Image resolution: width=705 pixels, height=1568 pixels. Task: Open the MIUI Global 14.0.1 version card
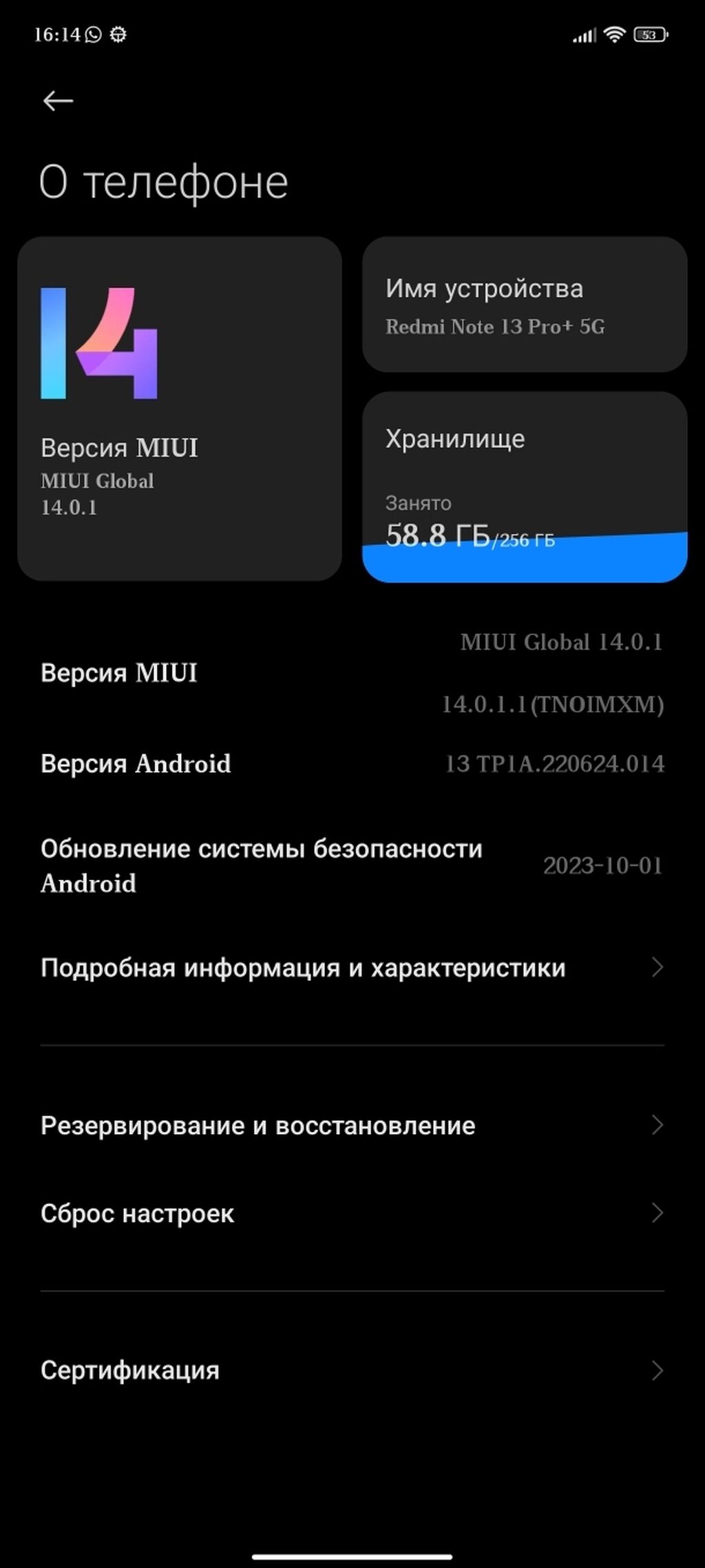pos(180,409)
